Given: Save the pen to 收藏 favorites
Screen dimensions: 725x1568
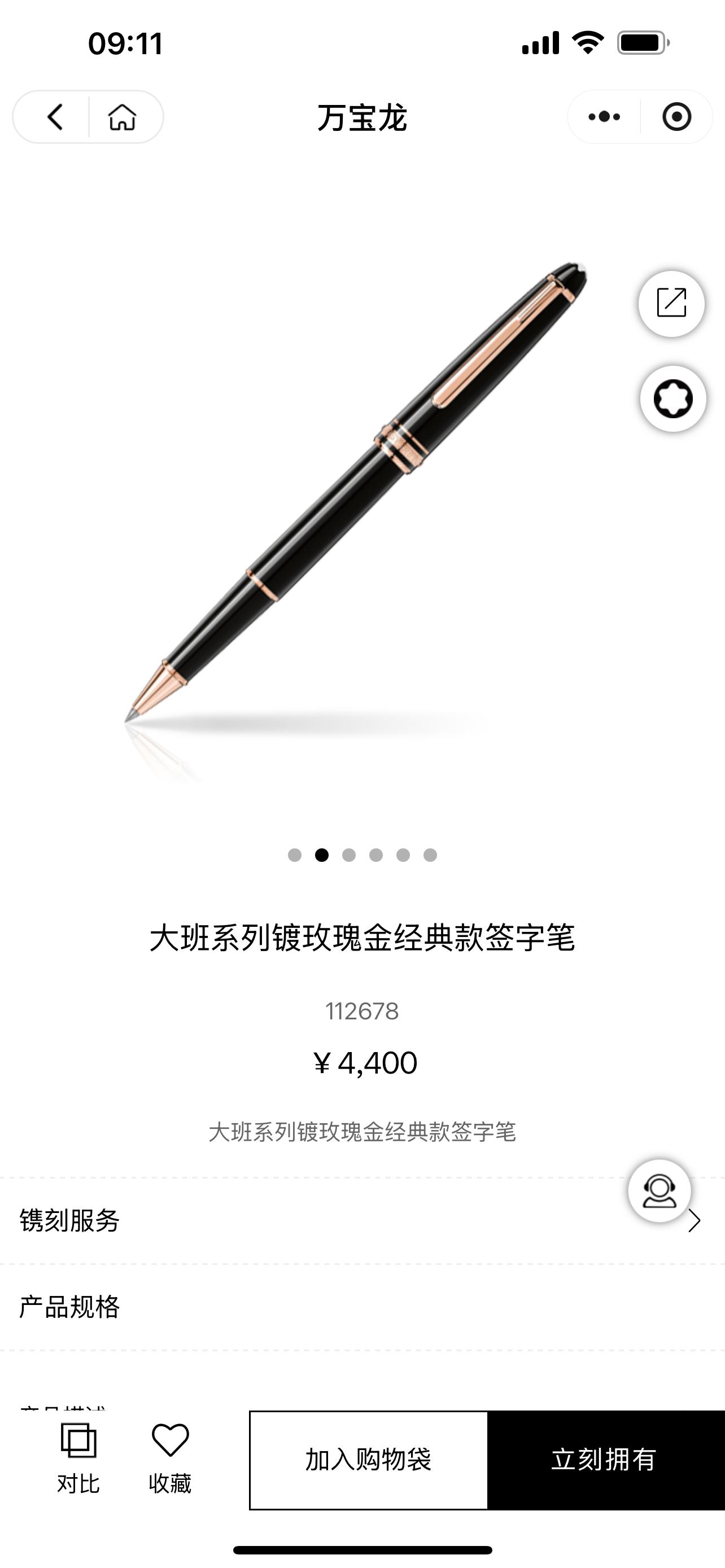Looking at the screenshot, I should point(170,1458).
